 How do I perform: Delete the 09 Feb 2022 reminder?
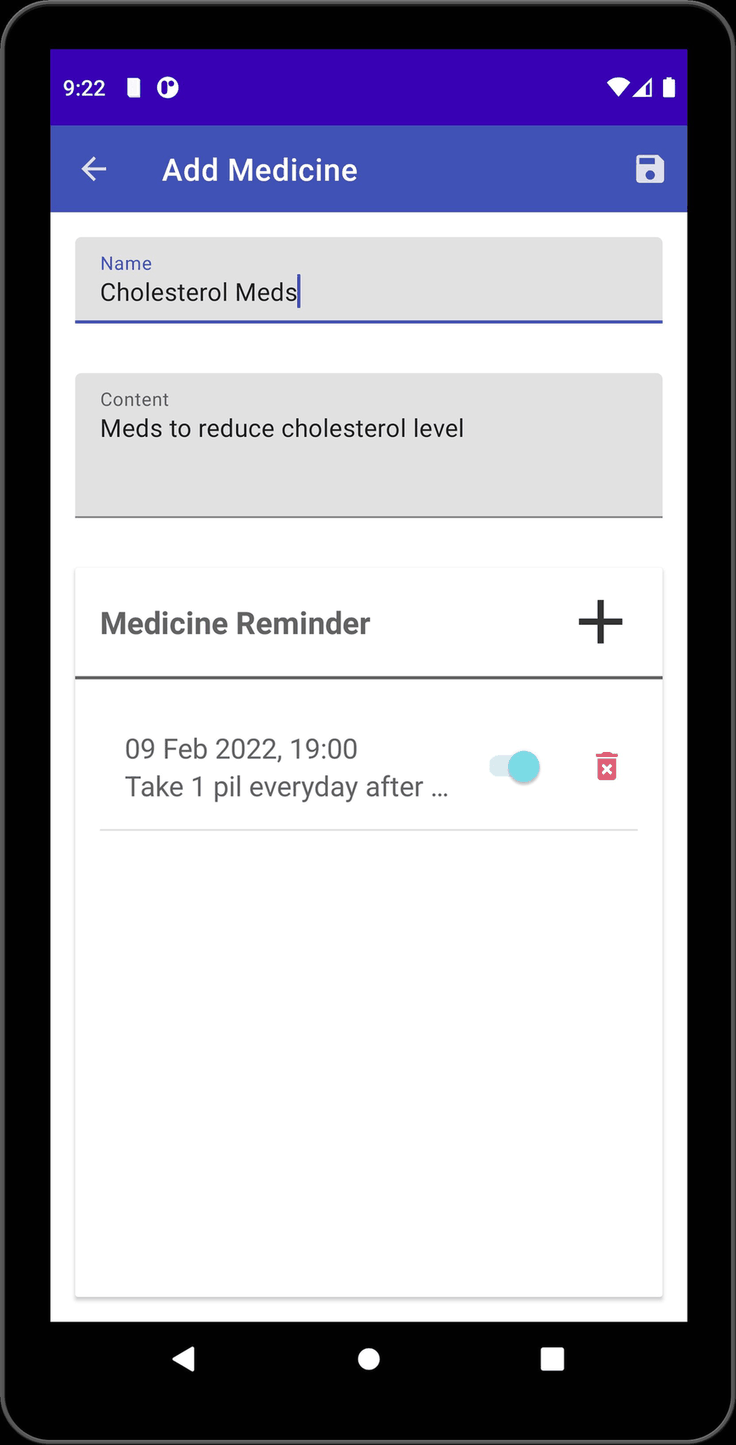606,767
